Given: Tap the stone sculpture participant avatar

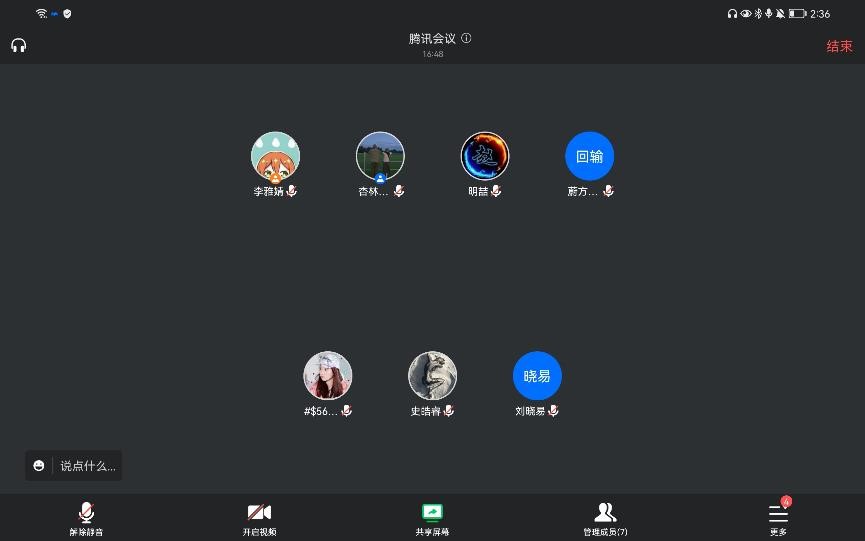Looking at the screenshot, I should [433, 376].
